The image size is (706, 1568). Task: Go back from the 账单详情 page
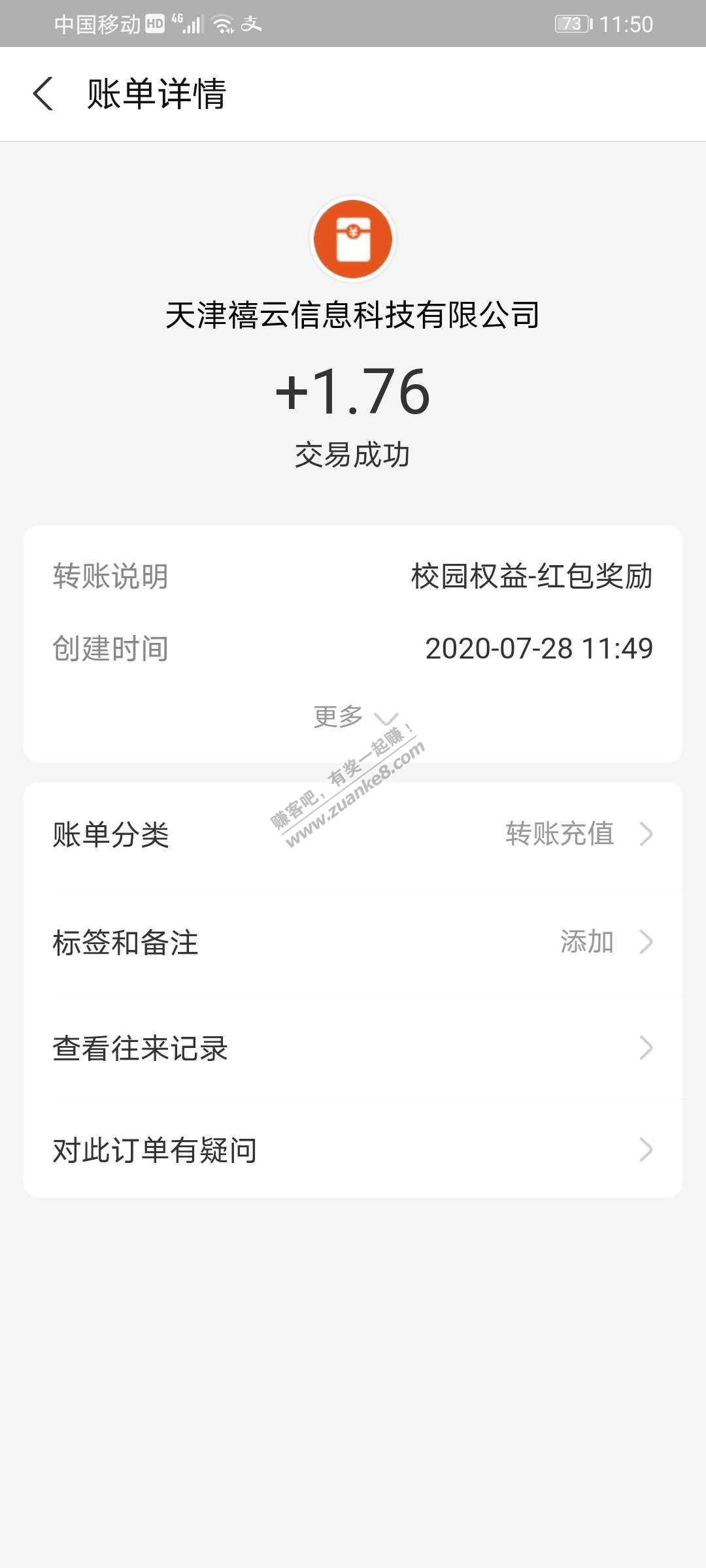pyautogui.click(x=43, y=93)
